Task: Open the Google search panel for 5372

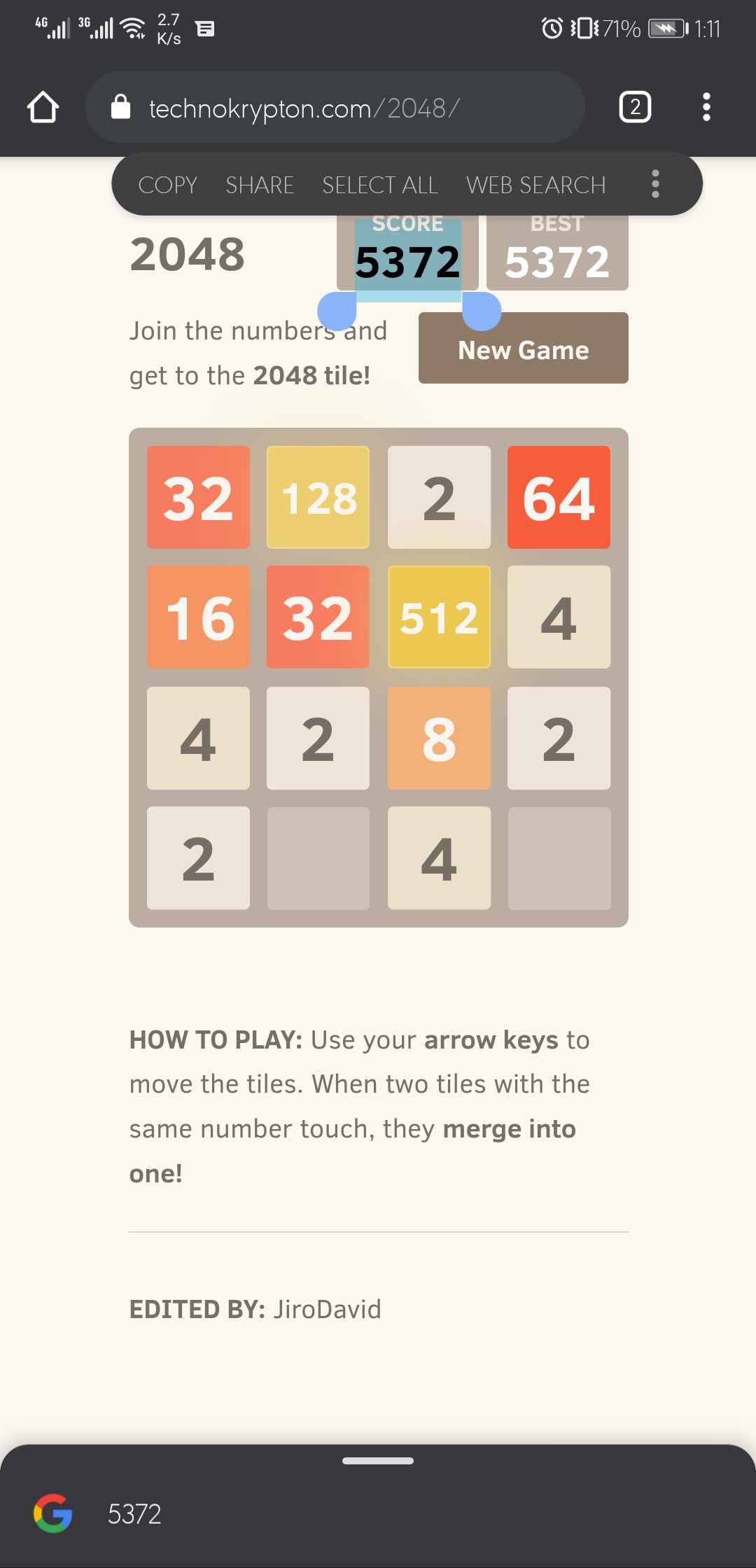Action: [x=378, y=1513]
